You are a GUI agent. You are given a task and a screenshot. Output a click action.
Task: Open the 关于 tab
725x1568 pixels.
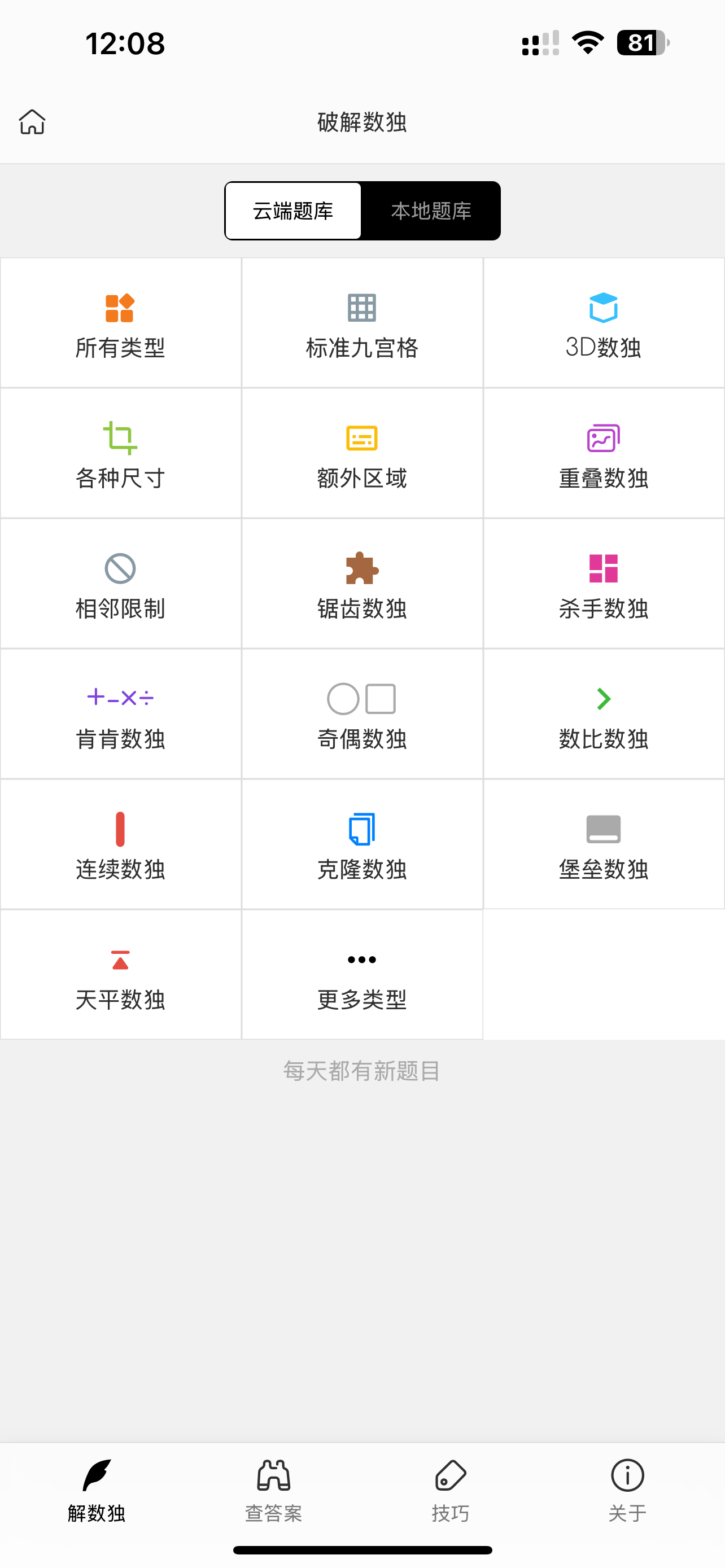(628, 1490)
